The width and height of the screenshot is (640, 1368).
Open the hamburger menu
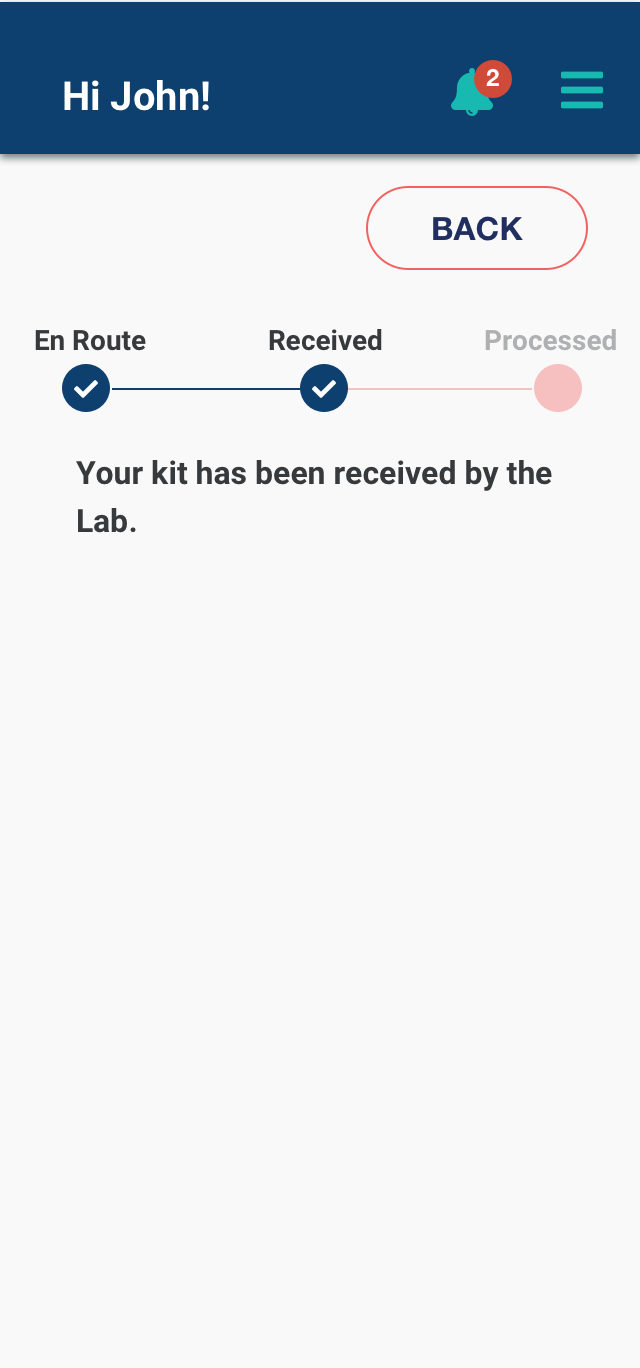click(582, 90)
